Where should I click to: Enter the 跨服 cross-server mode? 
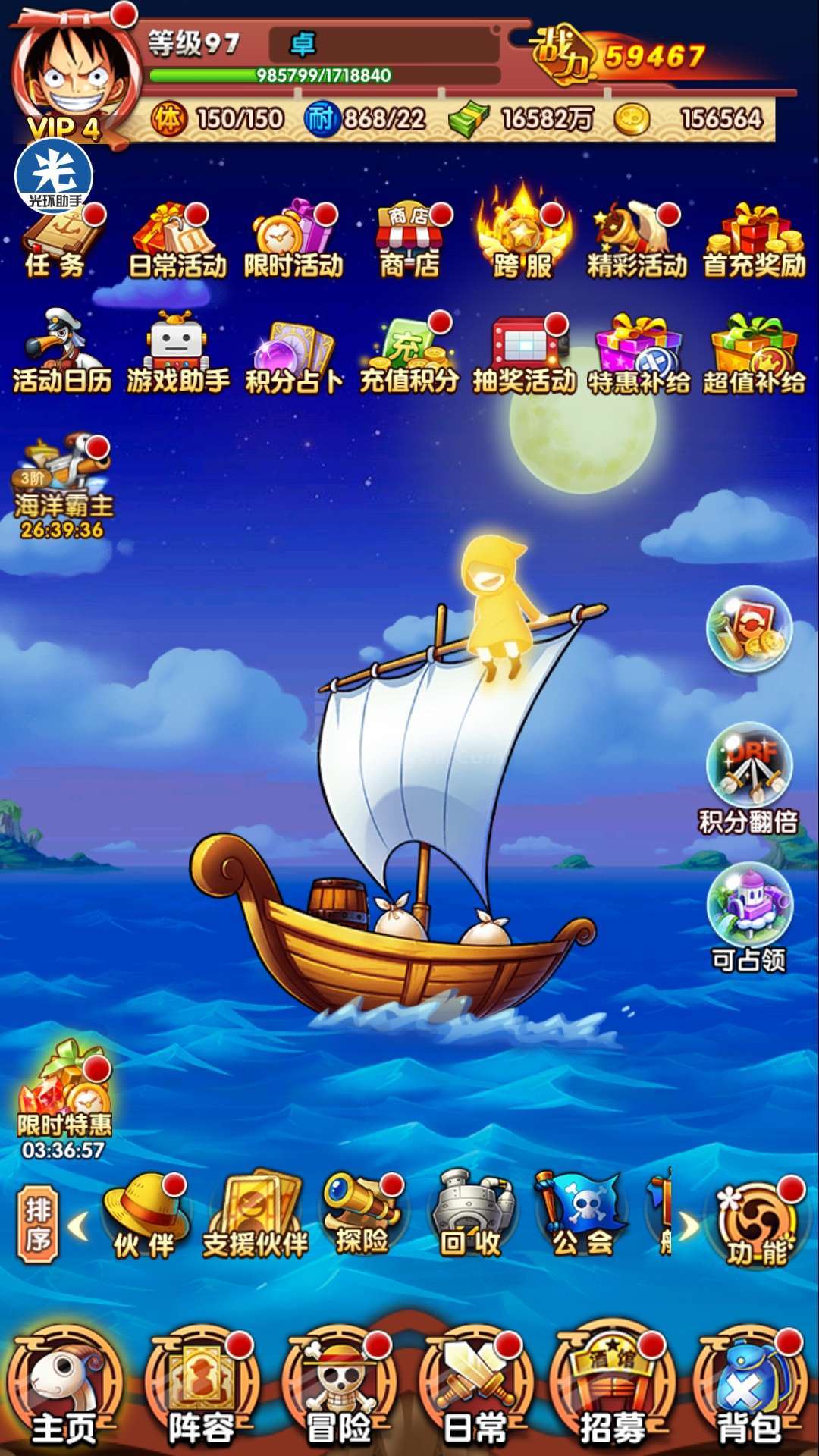(x=523, y=234)
